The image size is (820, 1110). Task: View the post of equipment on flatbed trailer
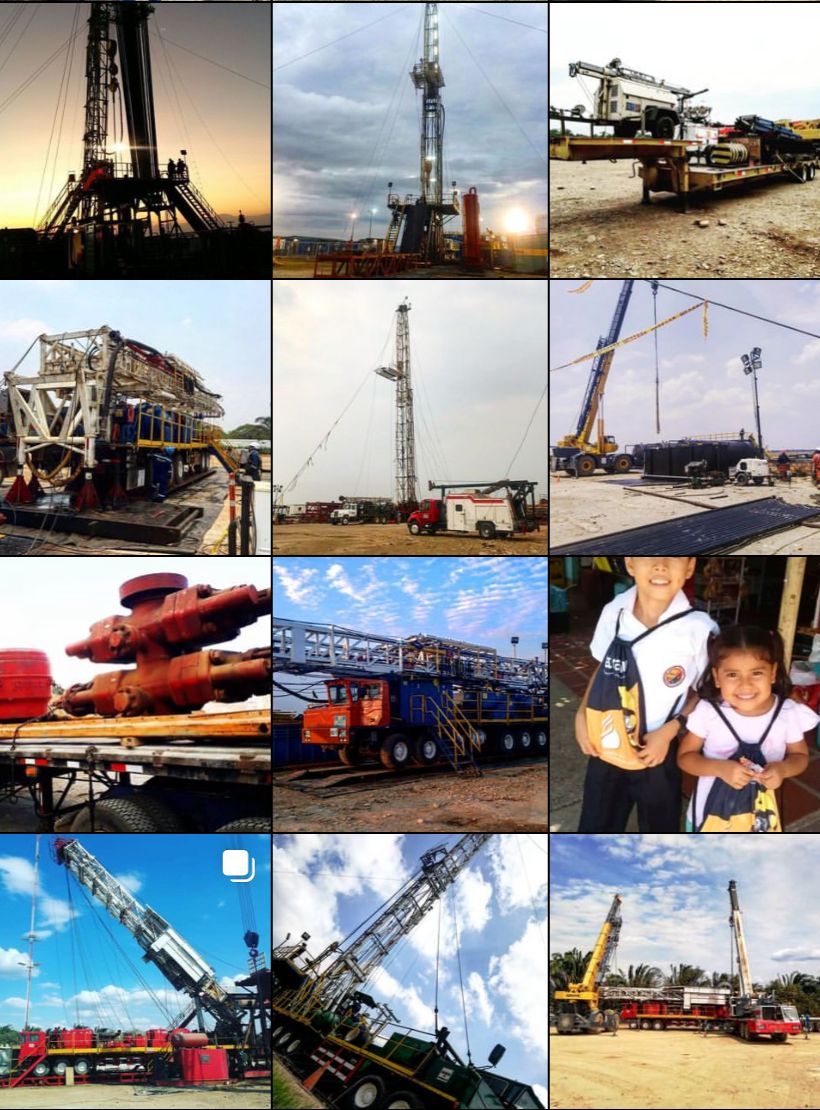[685, 139]
